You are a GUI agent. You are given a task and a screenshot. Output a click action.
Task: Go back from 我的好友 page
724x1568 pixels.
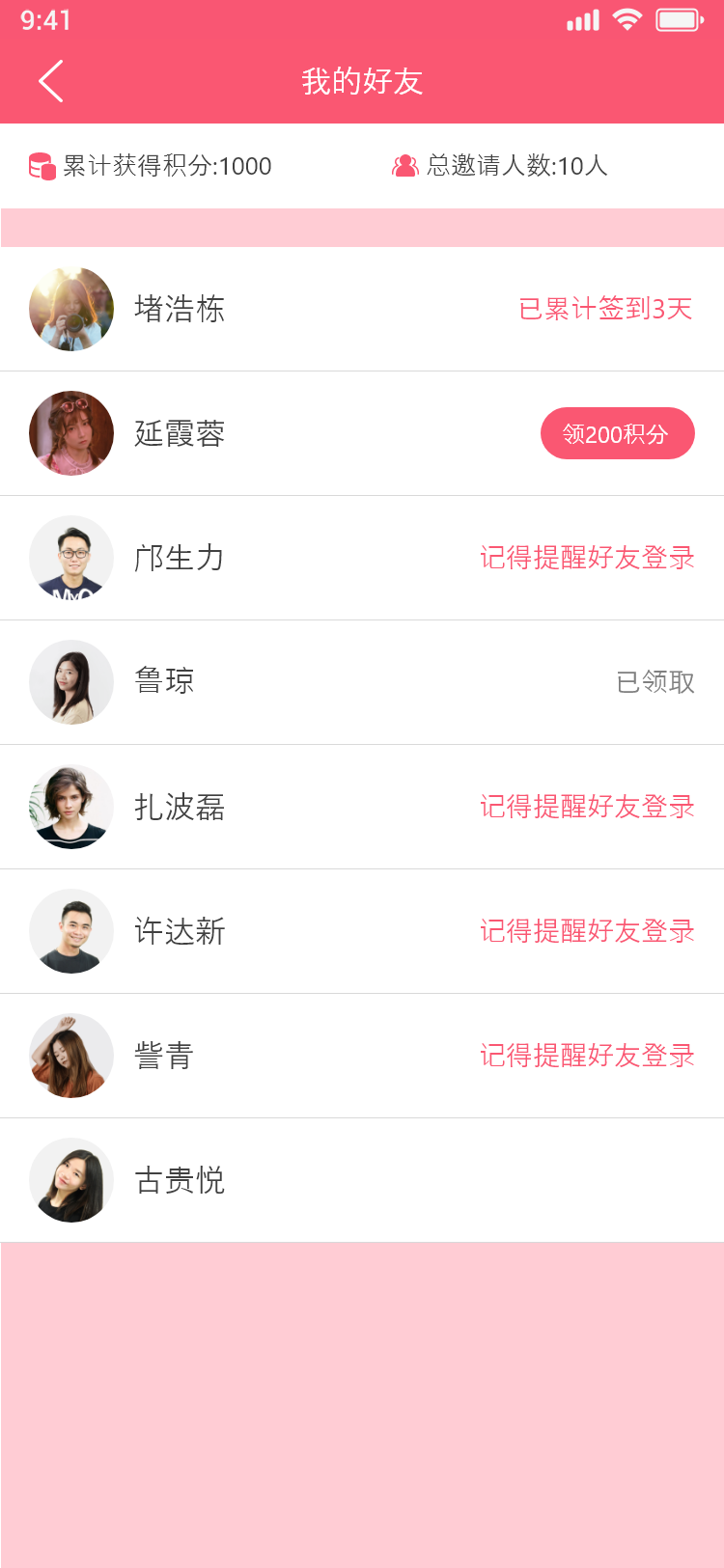point(51,81)
